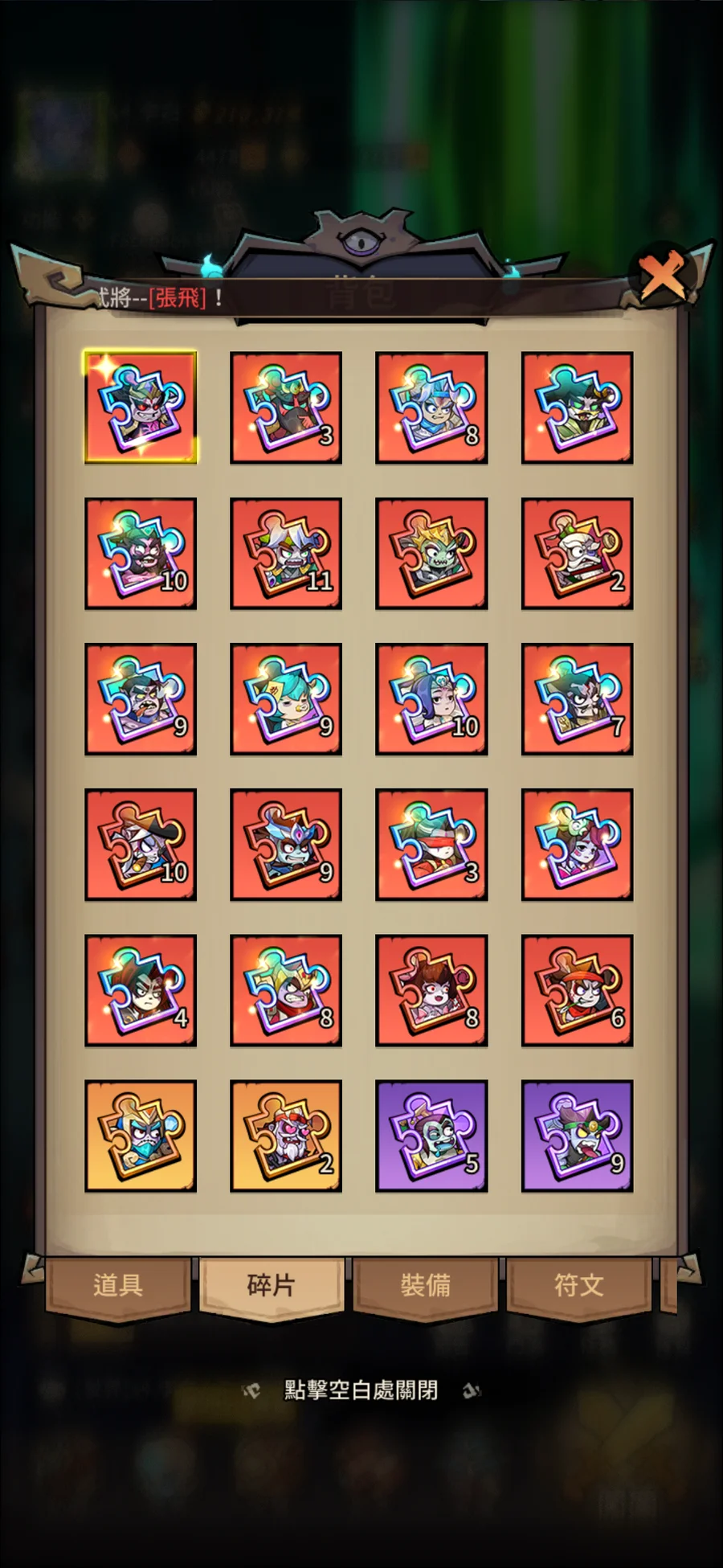Switch to the 道具 tab

[x=118, y=1284]
